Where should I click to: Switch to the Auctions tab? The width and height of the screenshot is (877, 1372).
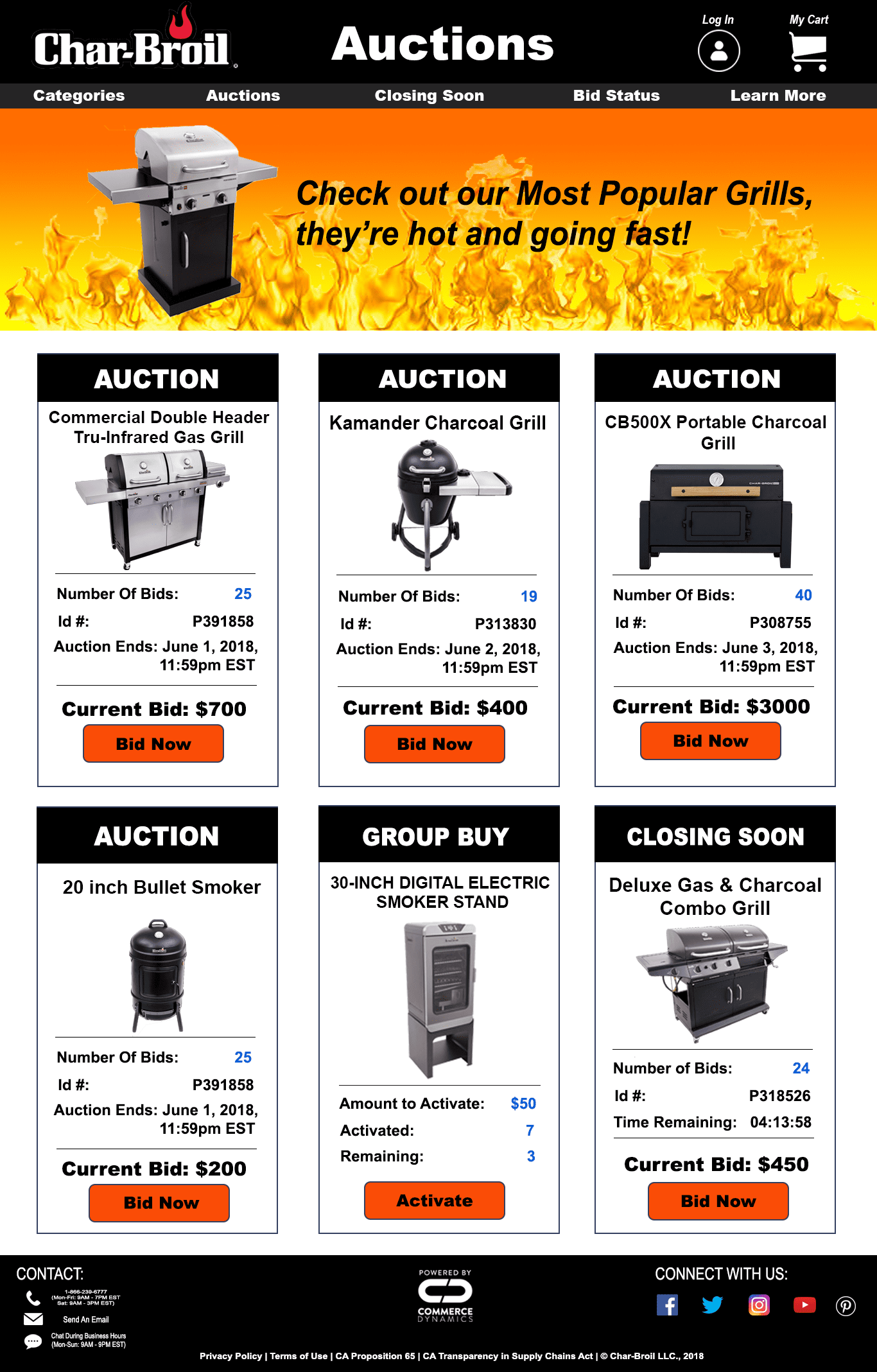[x=243, y=96]
